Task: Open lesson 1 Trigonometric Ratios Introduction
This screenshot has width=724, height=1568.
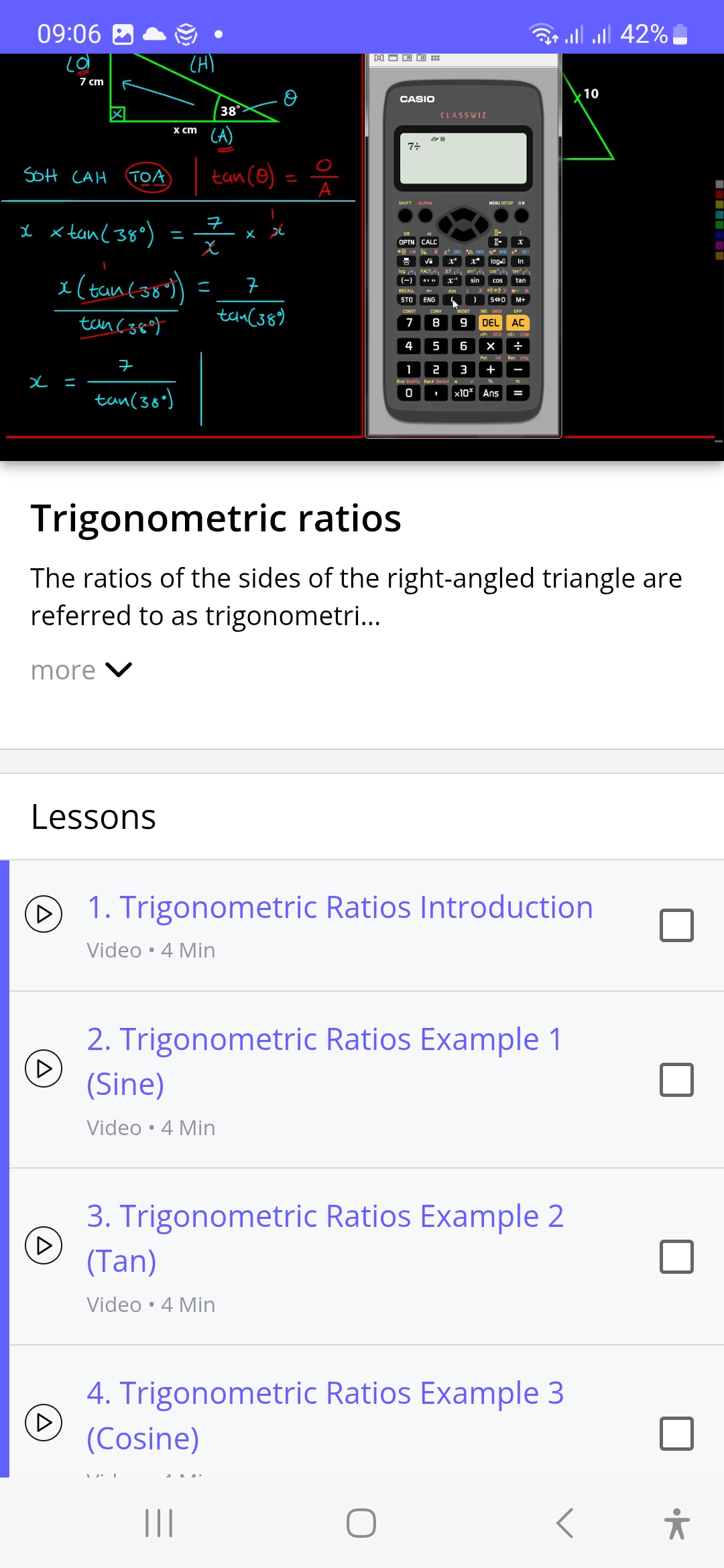Action: coord(340,907)
